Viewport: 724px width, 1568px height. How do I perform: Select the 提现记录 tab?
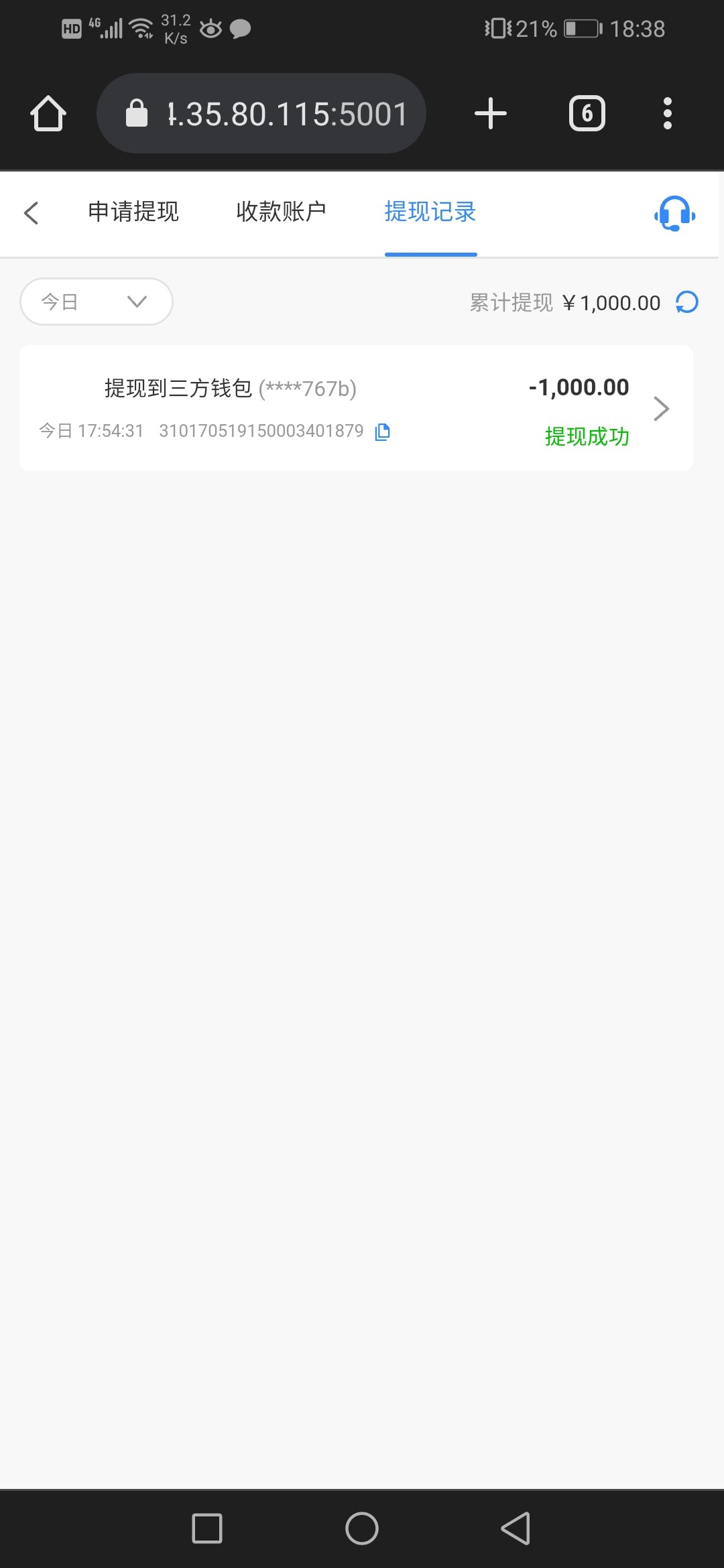pyautogui.click(x=430, y=212)
